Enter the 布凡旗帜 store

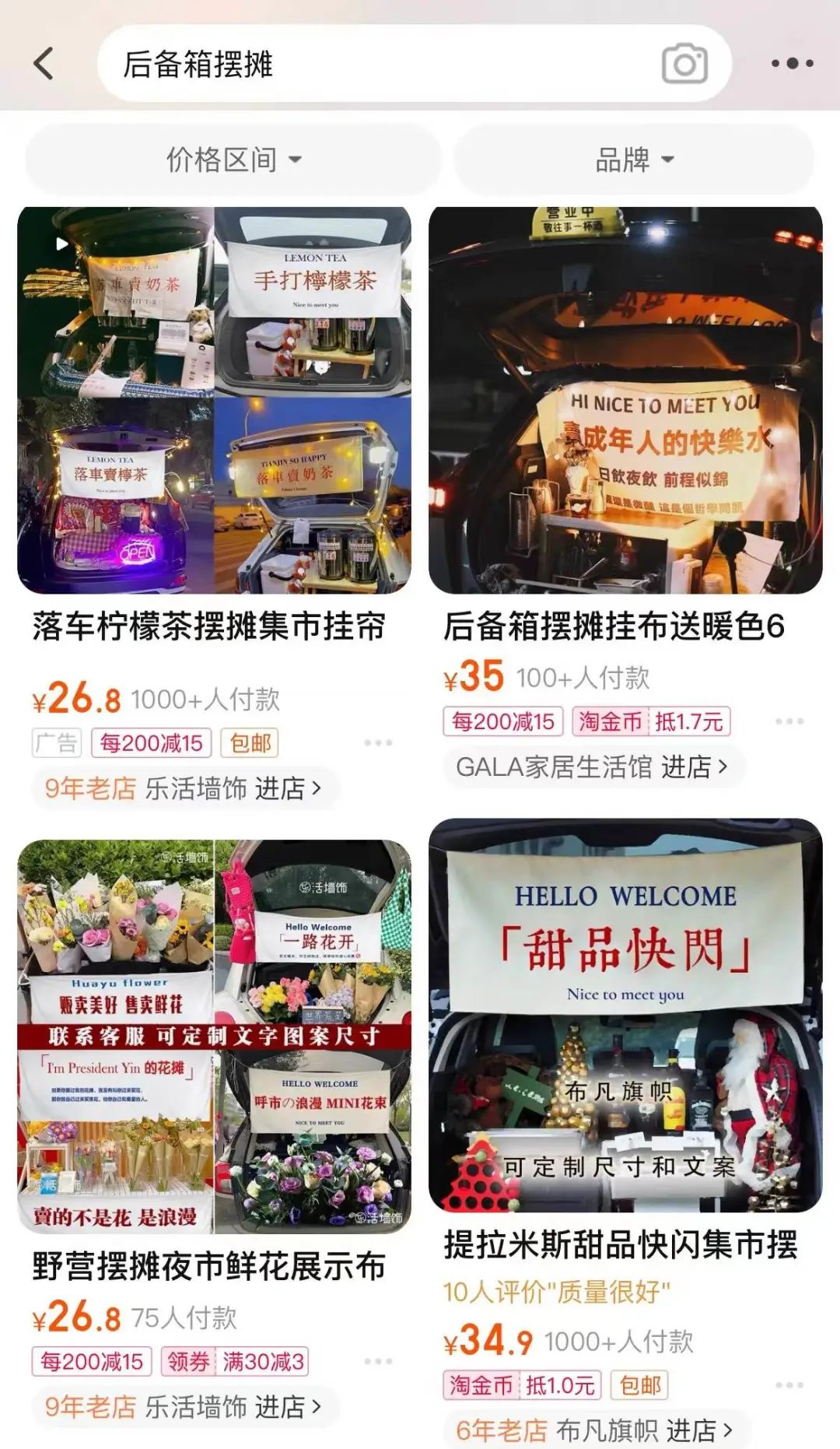(595, 1430)
